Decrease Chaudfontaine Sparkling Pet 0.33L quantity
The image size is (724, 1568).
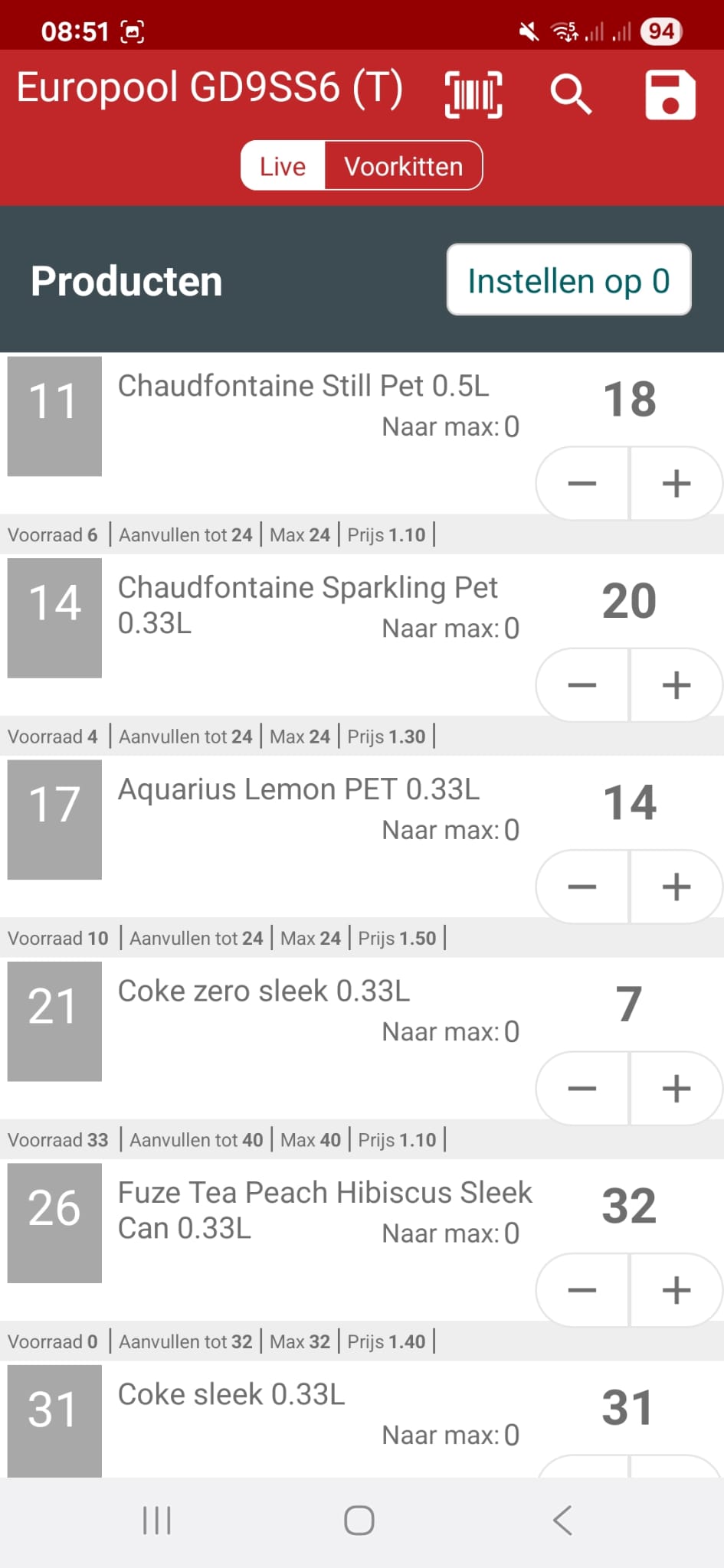pyautogui.click(x=582, y=685)
